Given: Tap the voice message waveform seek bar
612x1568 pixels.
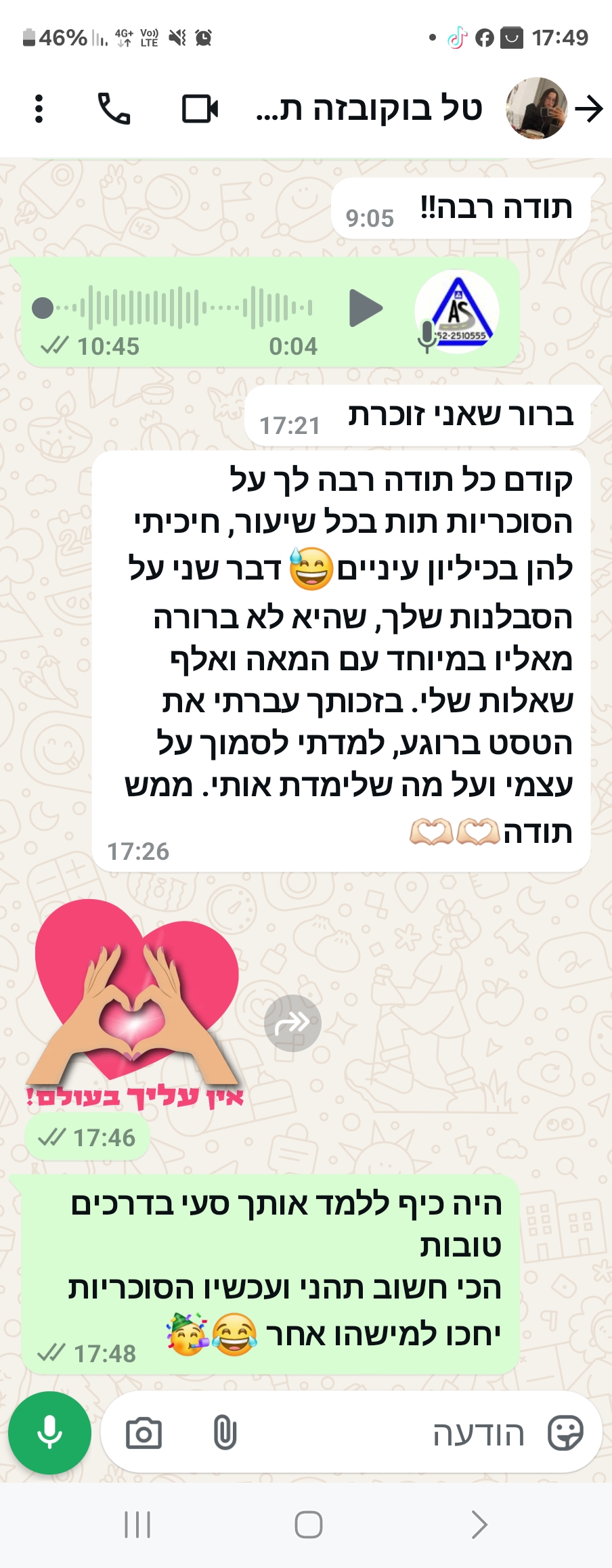Looking at the screenshot, I should point(176,308).
